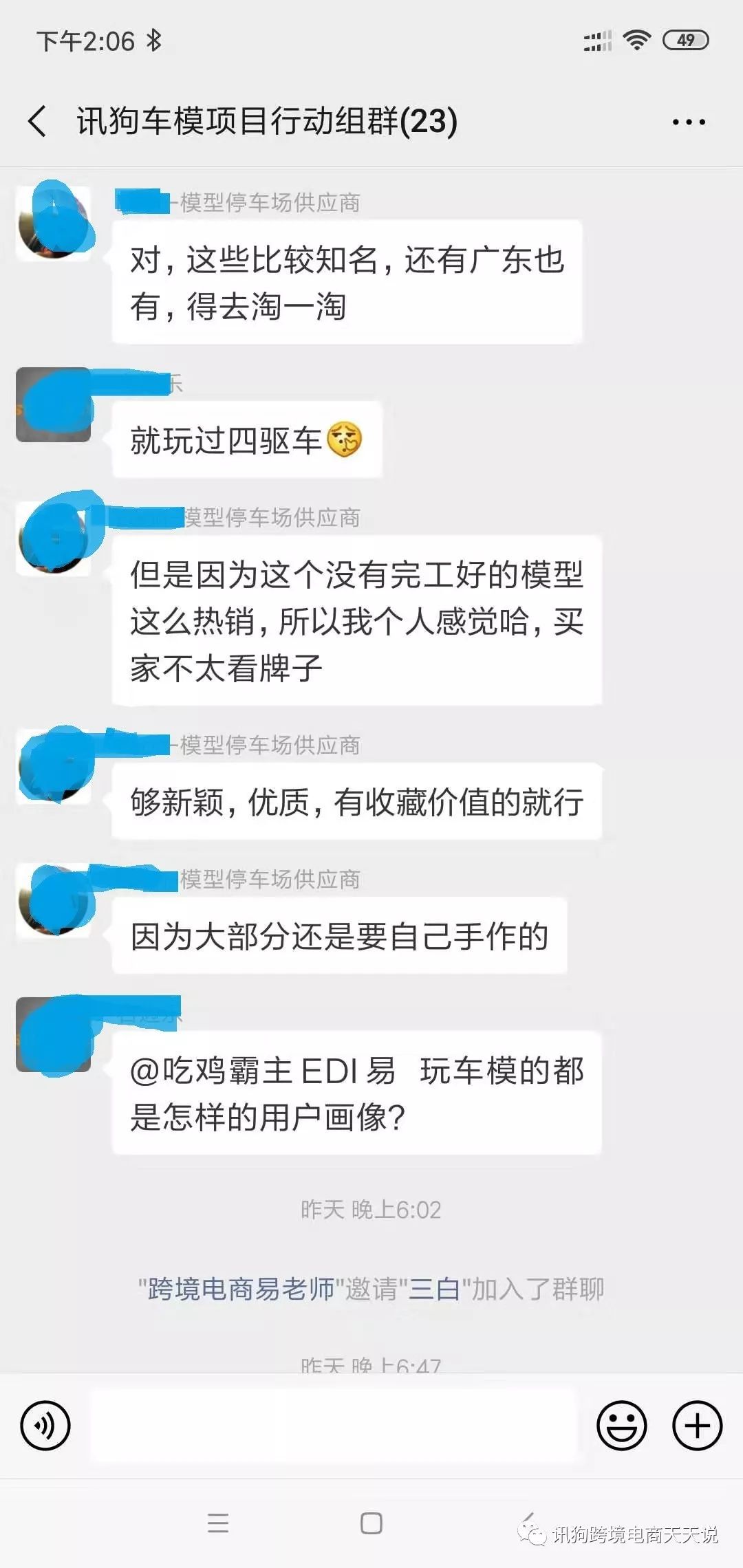Viewport: 743px width, 1568px height.
Task: View sender avatar of 够新颖，优质 message
Action: point(54,767)
